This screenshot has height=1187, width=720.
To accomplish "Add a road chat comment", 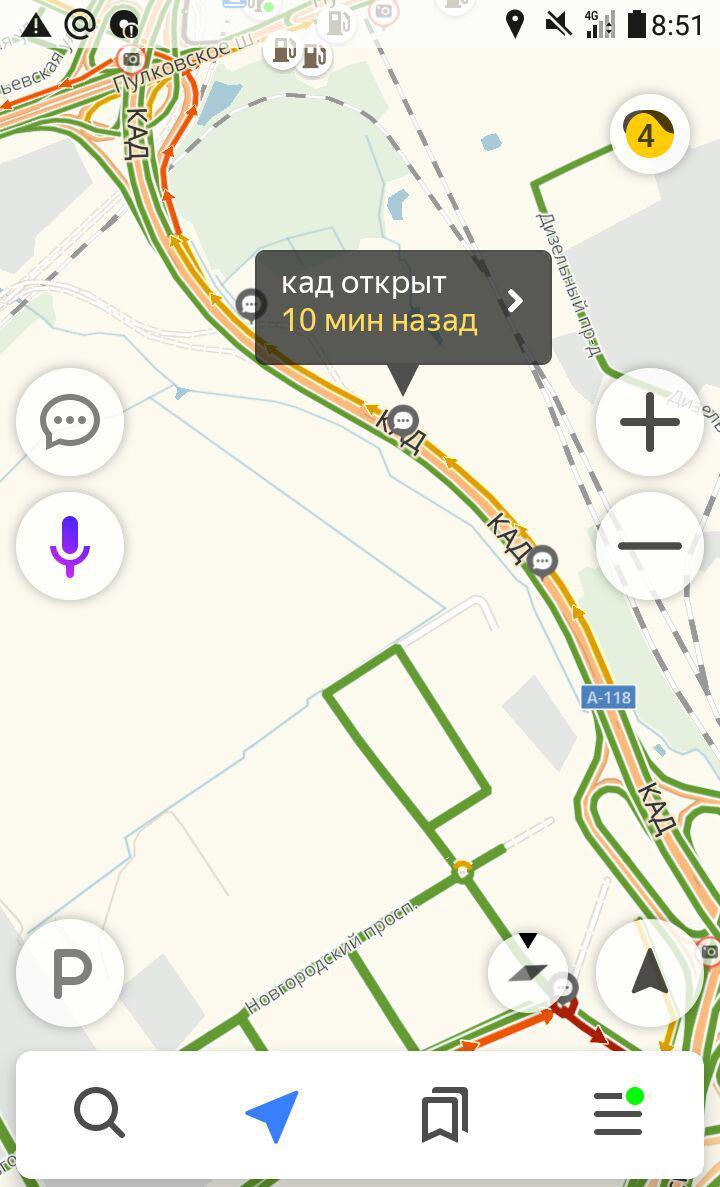I will (x=70, y=422).
